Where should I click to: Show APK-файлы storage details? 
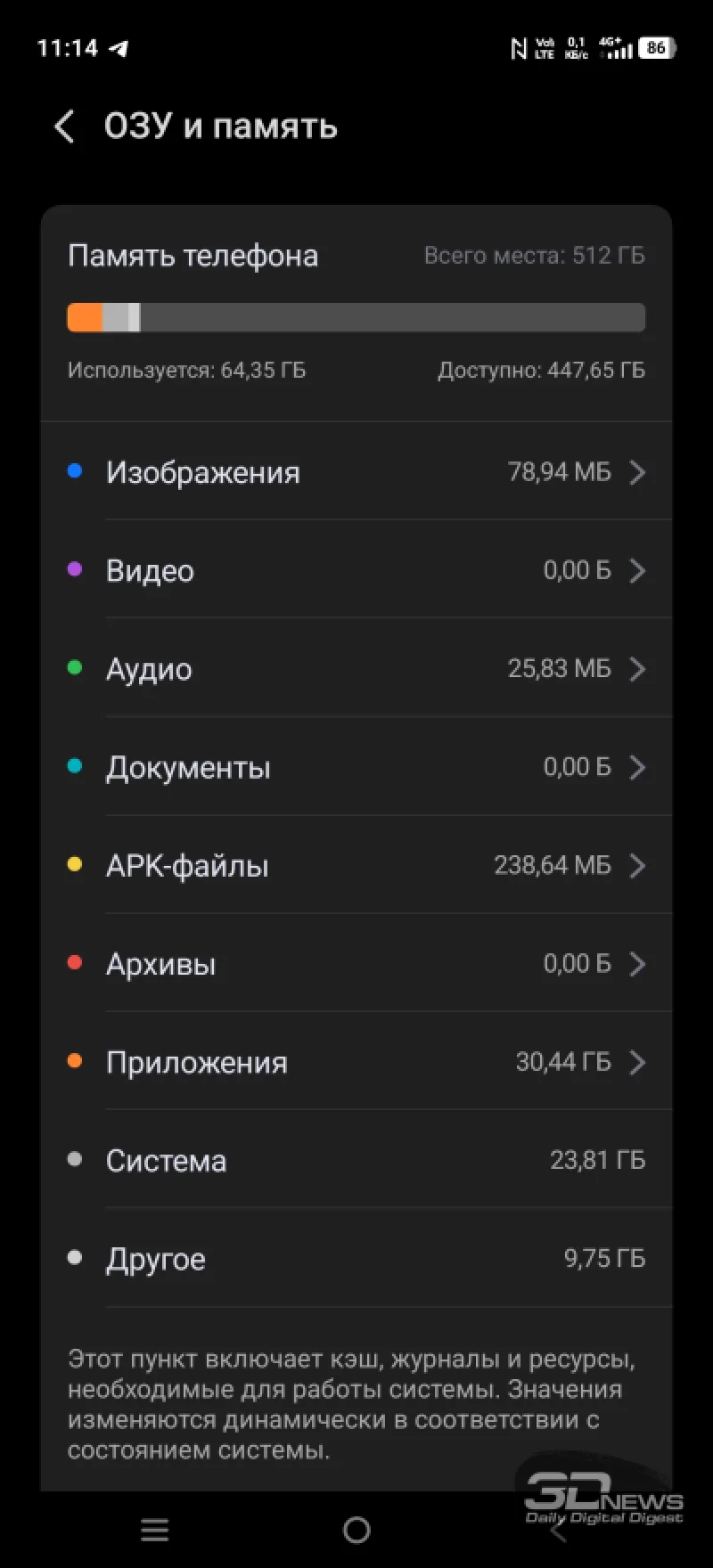click(356, 865)
